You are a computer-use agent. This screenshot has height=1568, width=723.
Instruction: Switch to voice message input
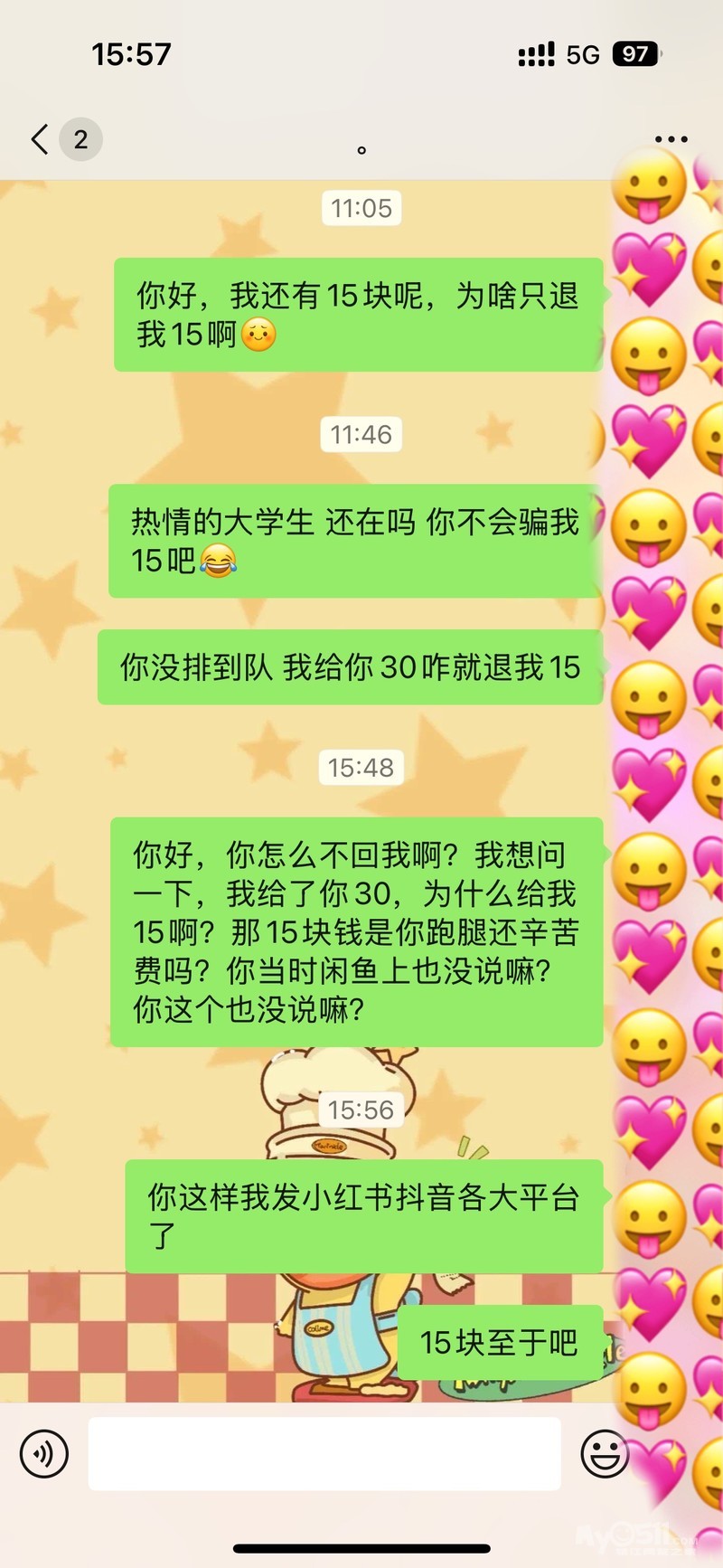(x=44, y=1453)
